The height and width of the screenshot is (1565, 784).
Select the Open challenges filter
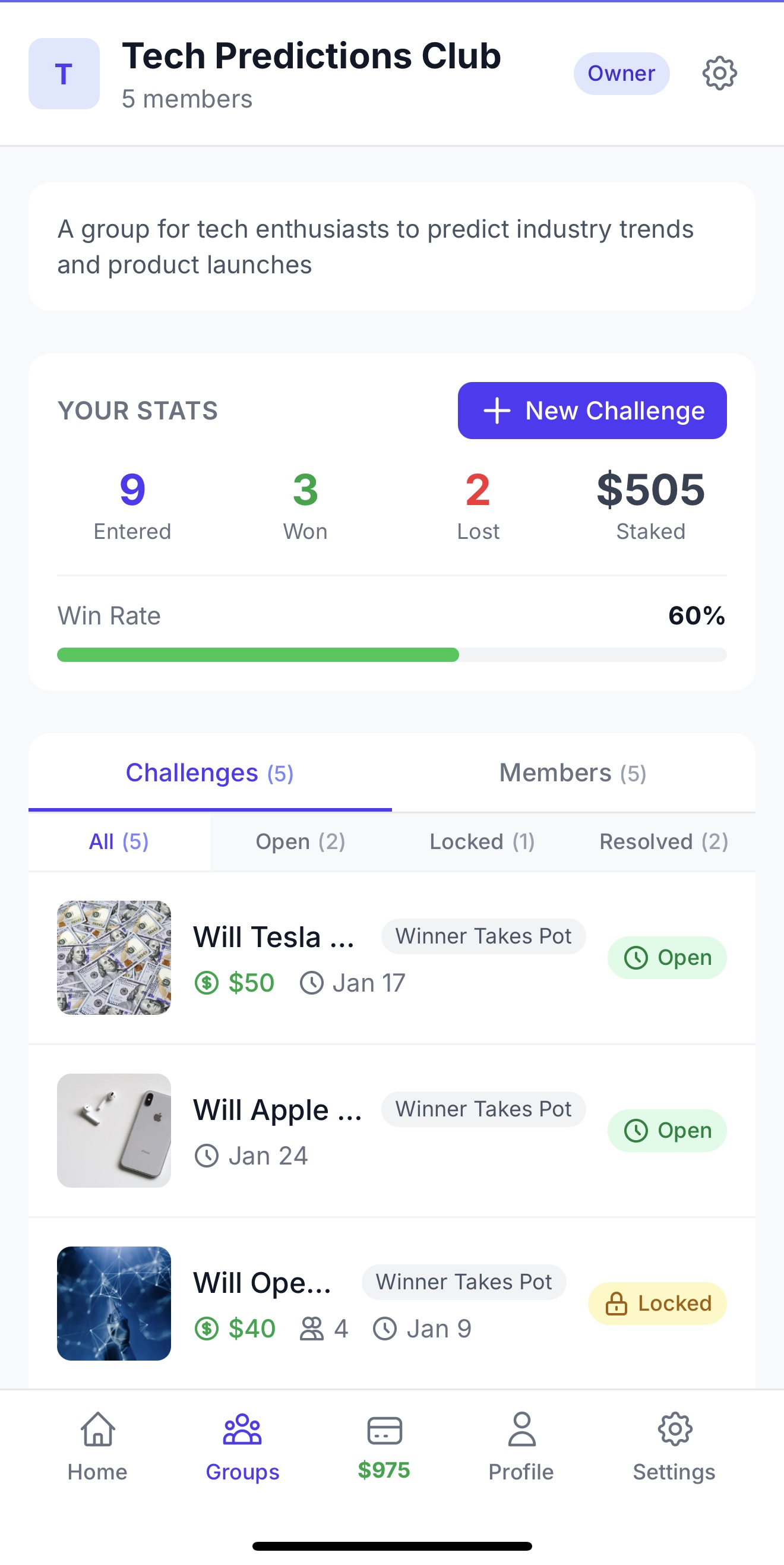click(x=300, y=841)
